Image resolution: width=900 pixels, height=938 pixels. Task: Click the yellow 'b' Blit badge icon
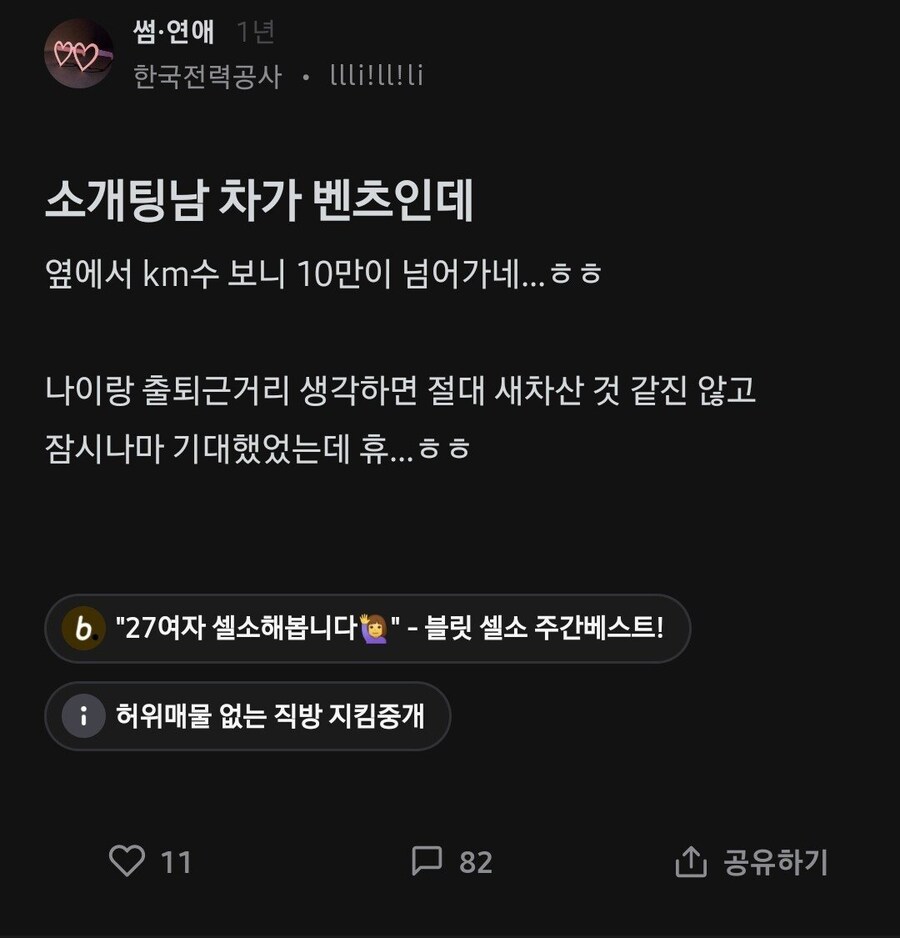click(x=82, y=629)
